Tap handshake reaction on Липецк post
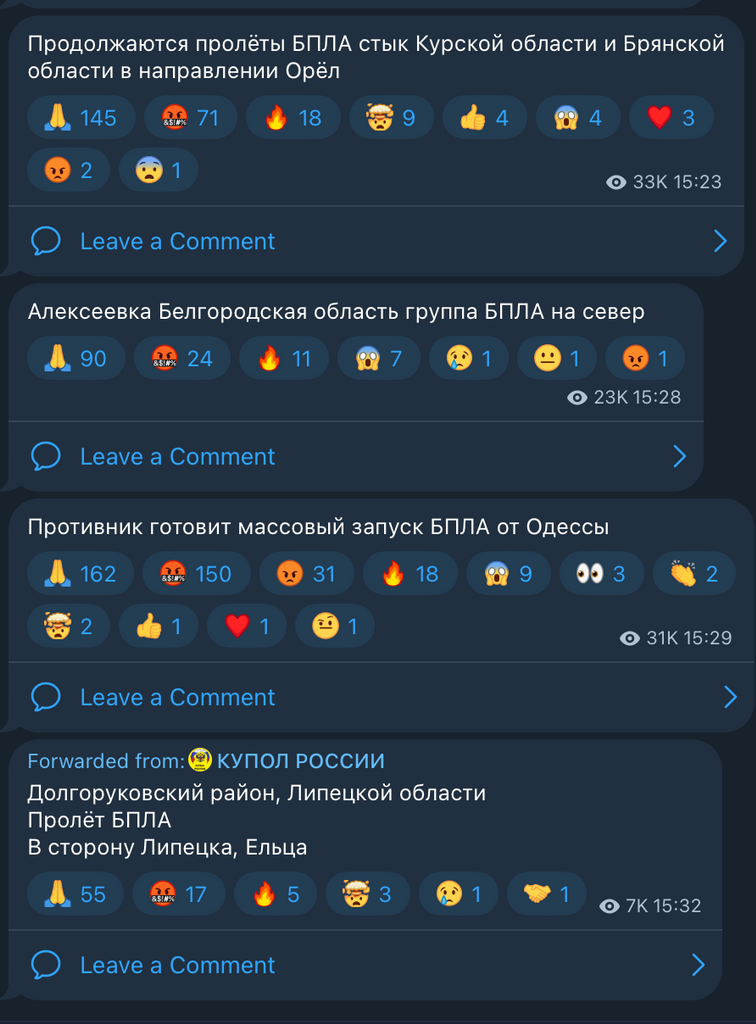The height and width of the screenshot is (1024, 756). pyautogui.click(x=546, y=894)
